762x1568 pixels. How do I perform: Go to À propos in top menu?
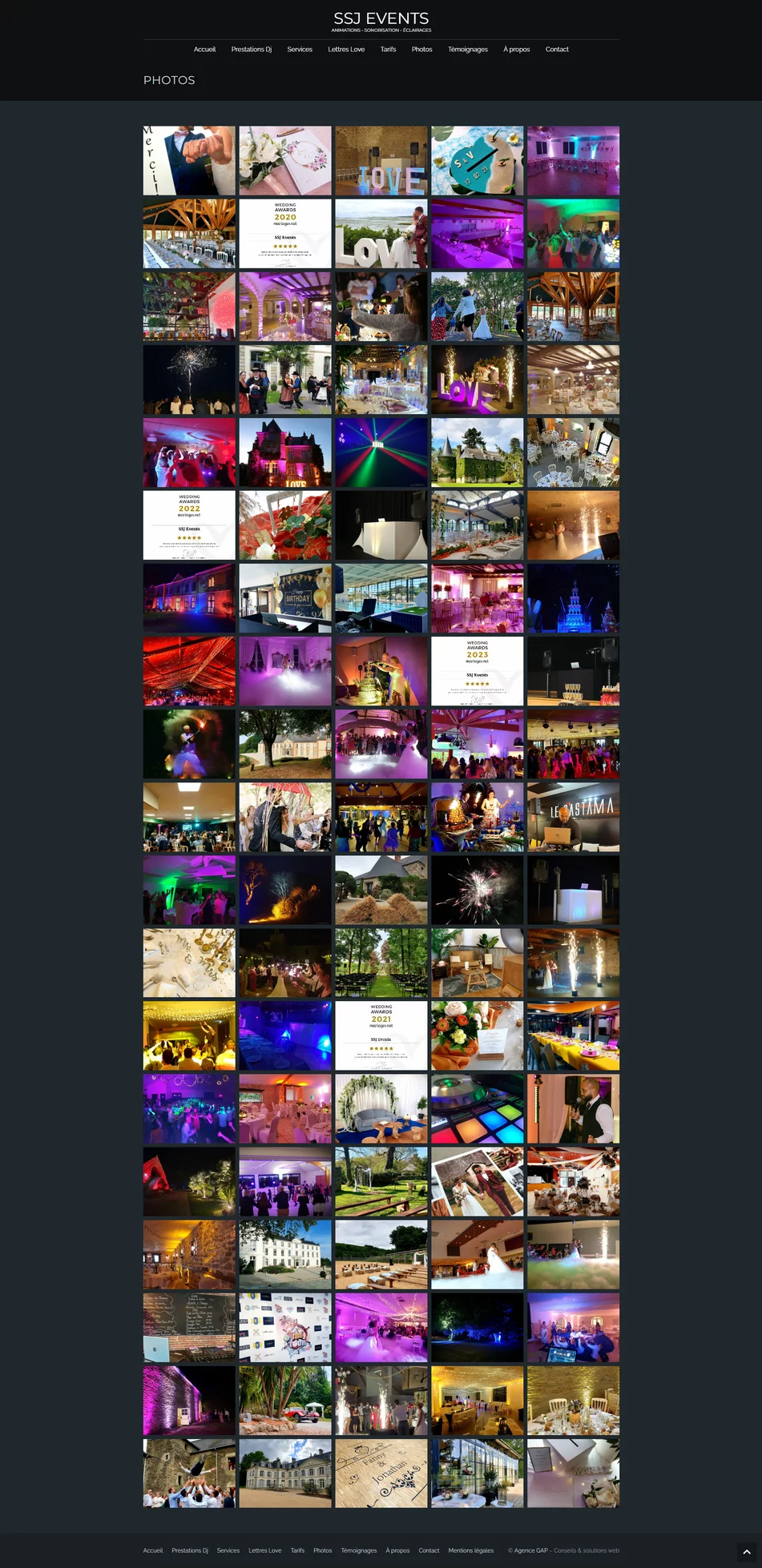tap(517, 50)
